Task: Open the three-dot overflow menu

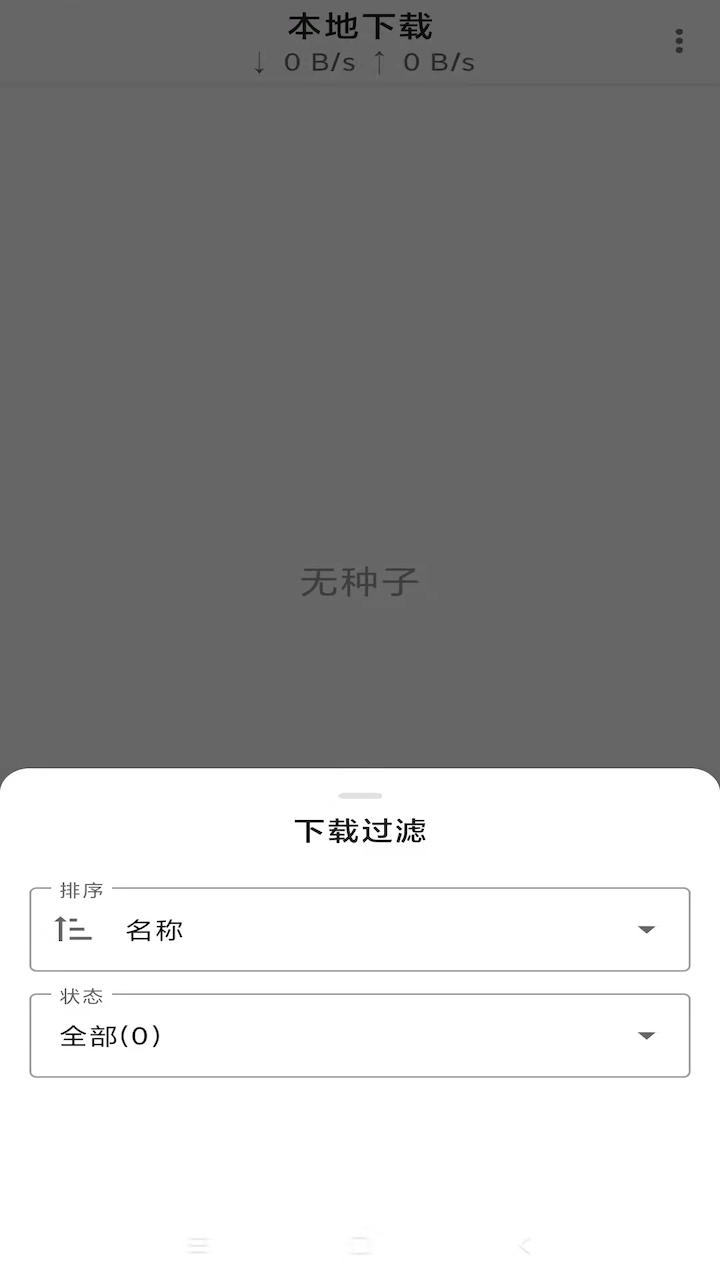Action: pyautogui.click(x=678, y=40)
